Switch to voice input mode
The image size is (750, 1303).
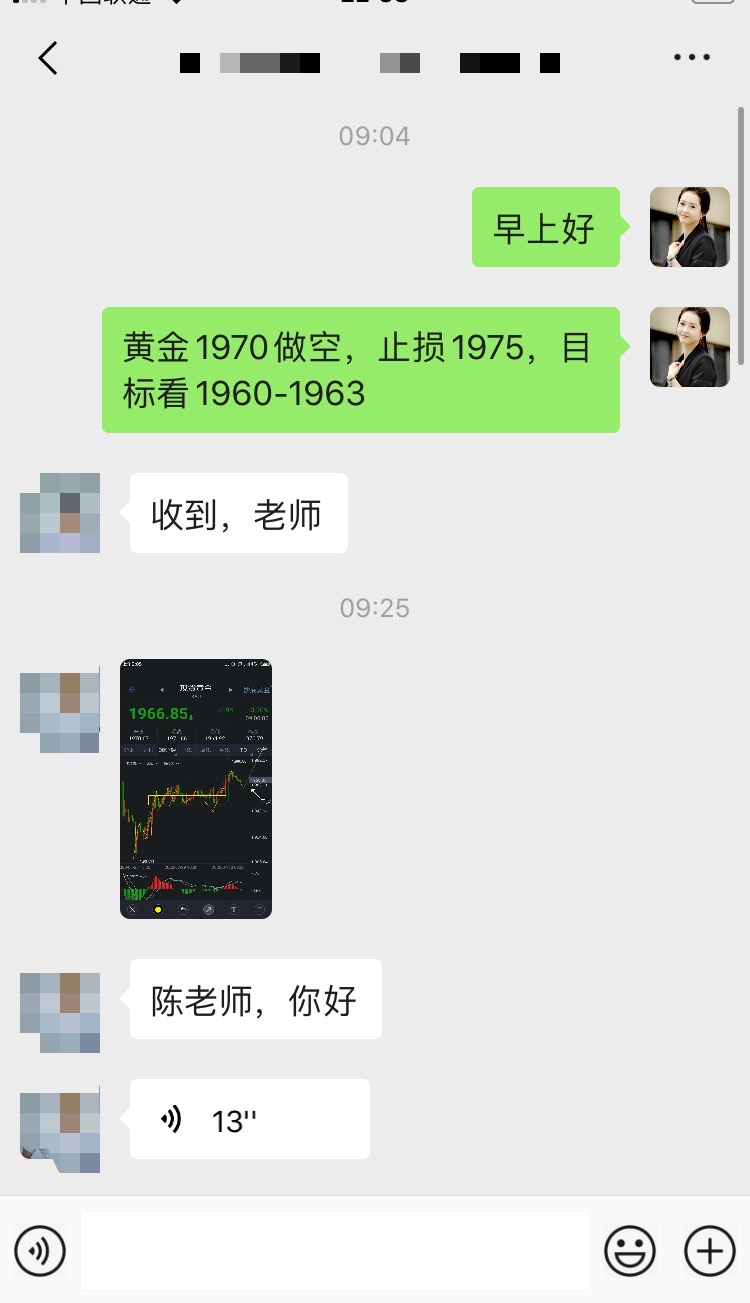[40, 1251]
